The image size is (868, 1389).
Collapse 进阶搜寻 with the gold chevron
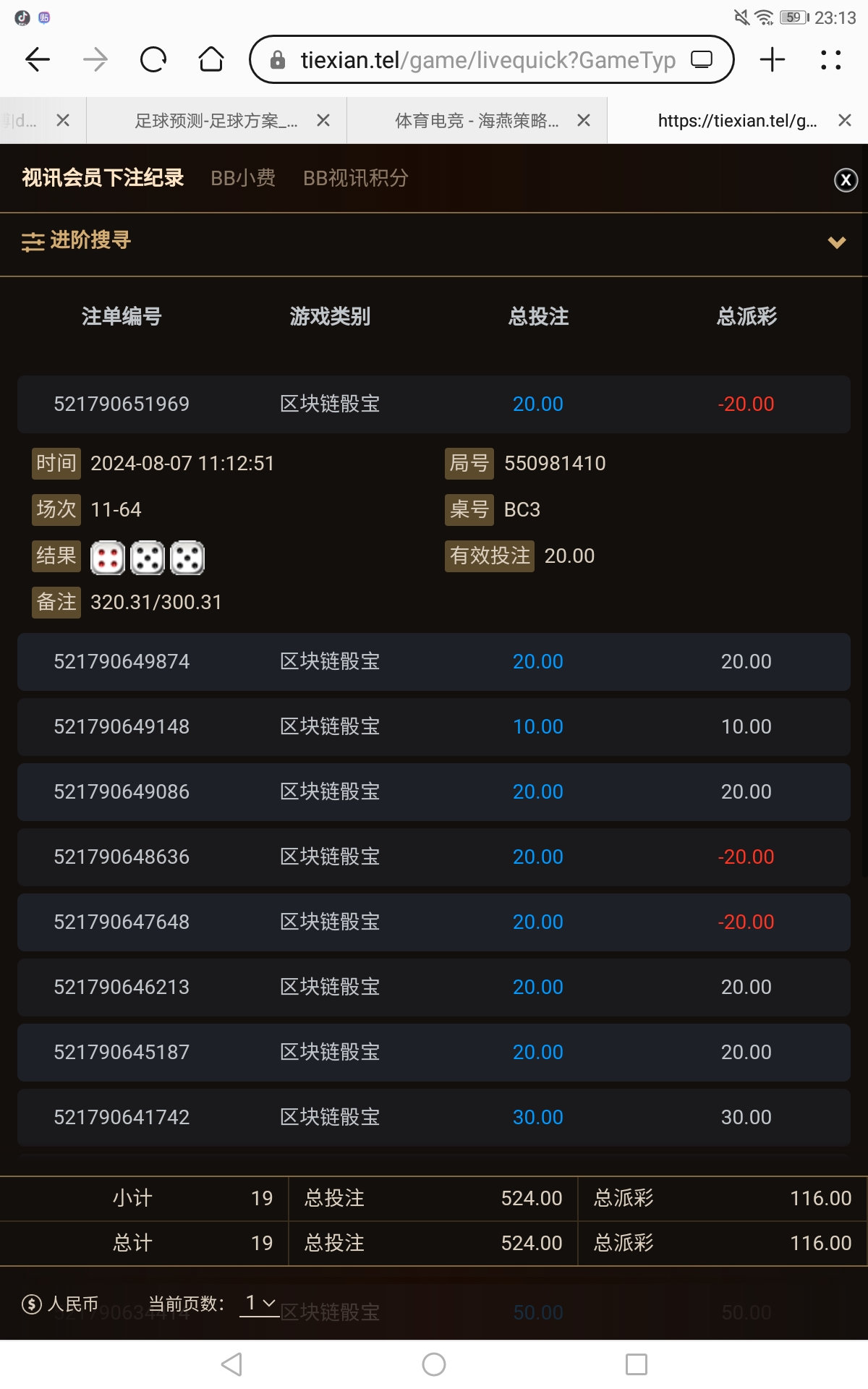836,243
